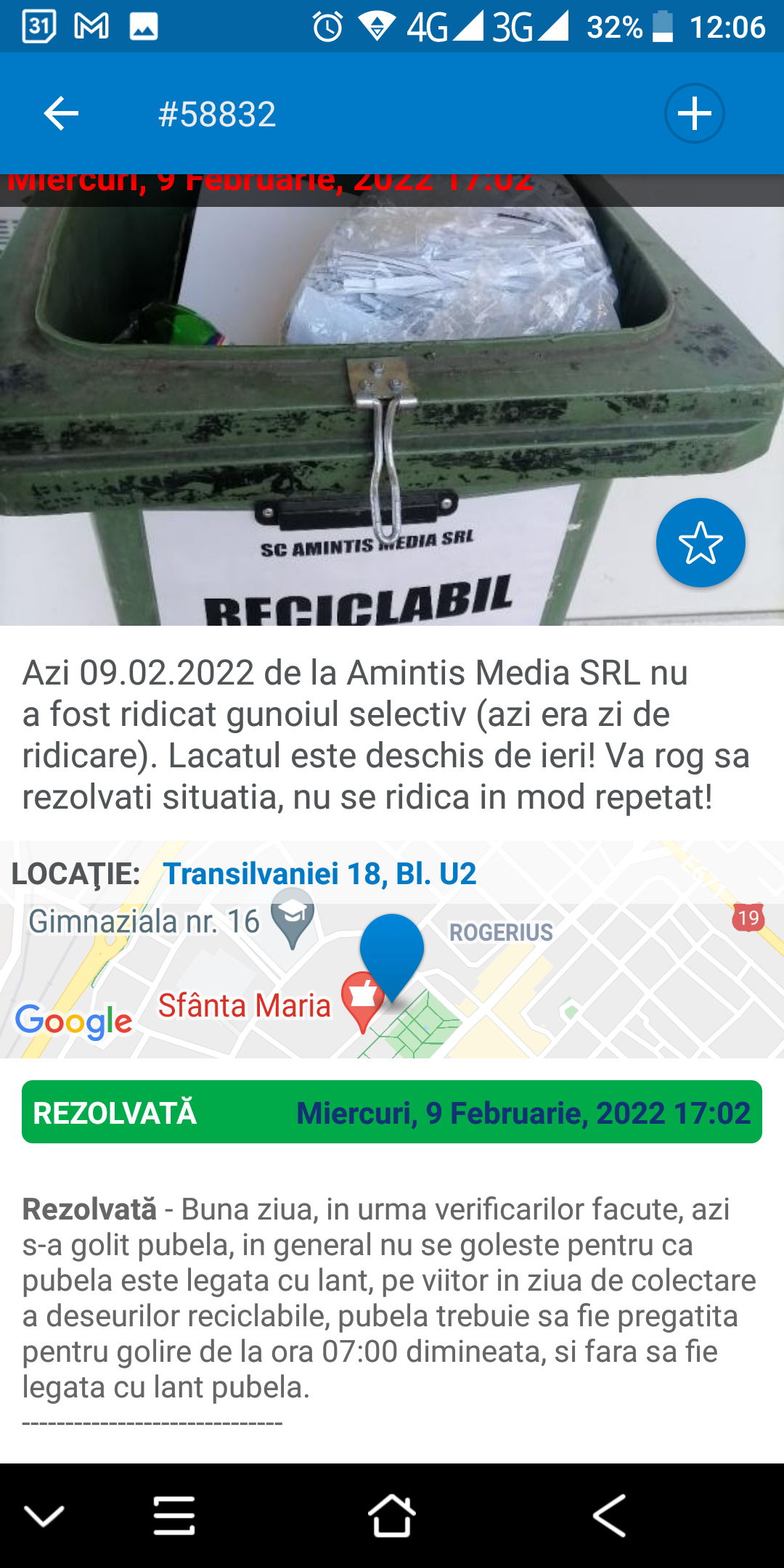Mark this report as favorite with the star

[700, 543]
